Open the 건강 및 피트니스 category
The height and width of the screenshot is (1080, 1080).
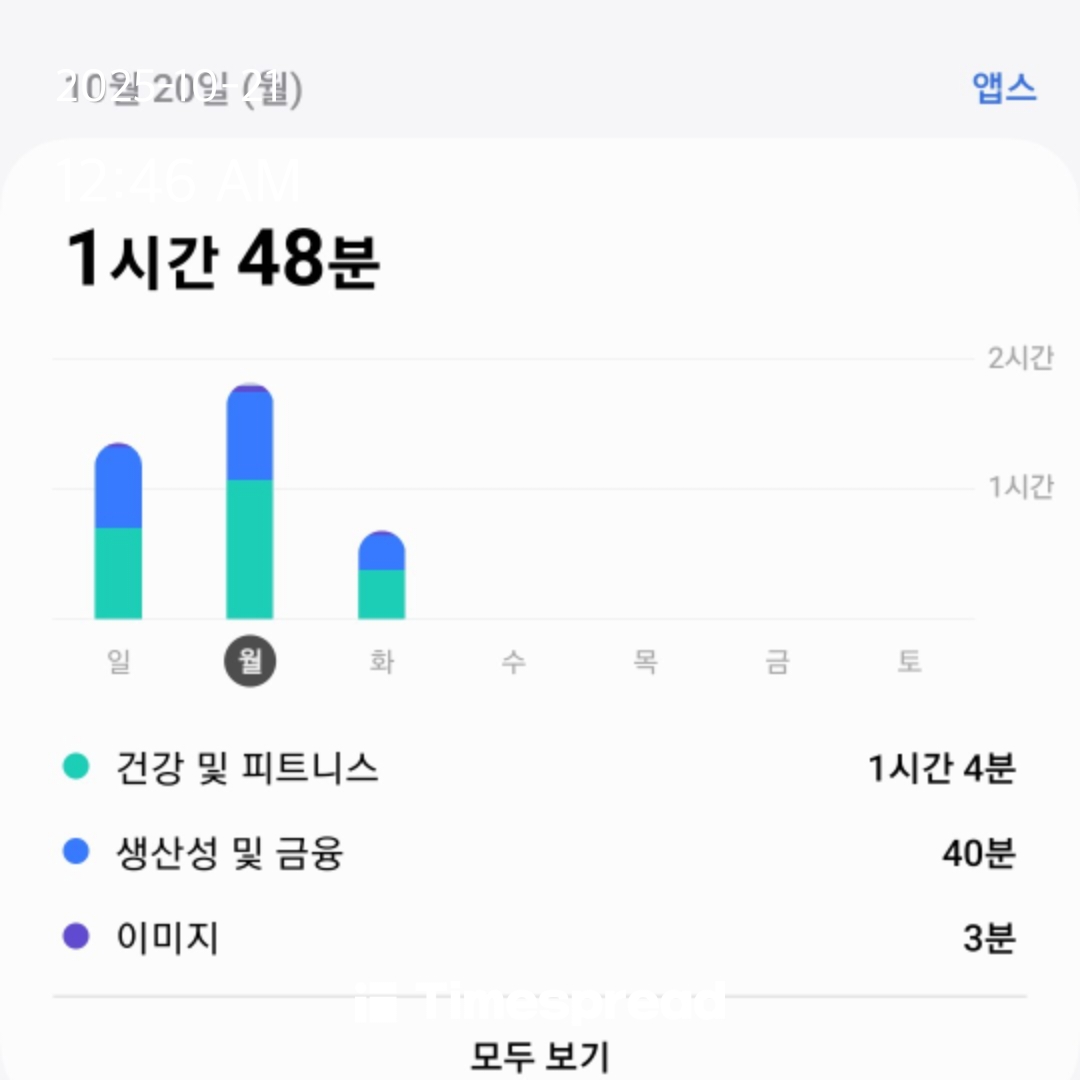[539, 767]
